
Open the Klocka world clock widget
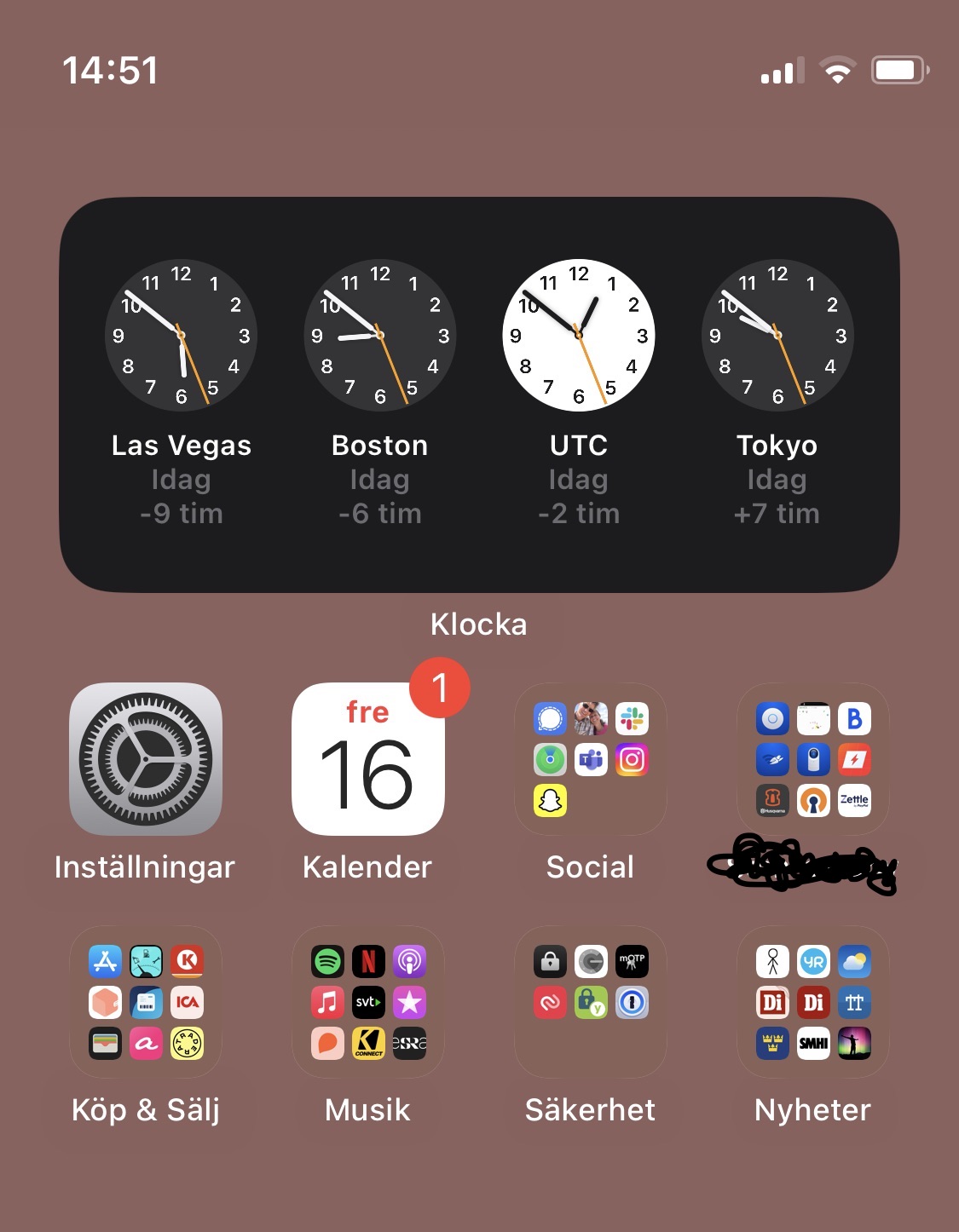point(479,394)
